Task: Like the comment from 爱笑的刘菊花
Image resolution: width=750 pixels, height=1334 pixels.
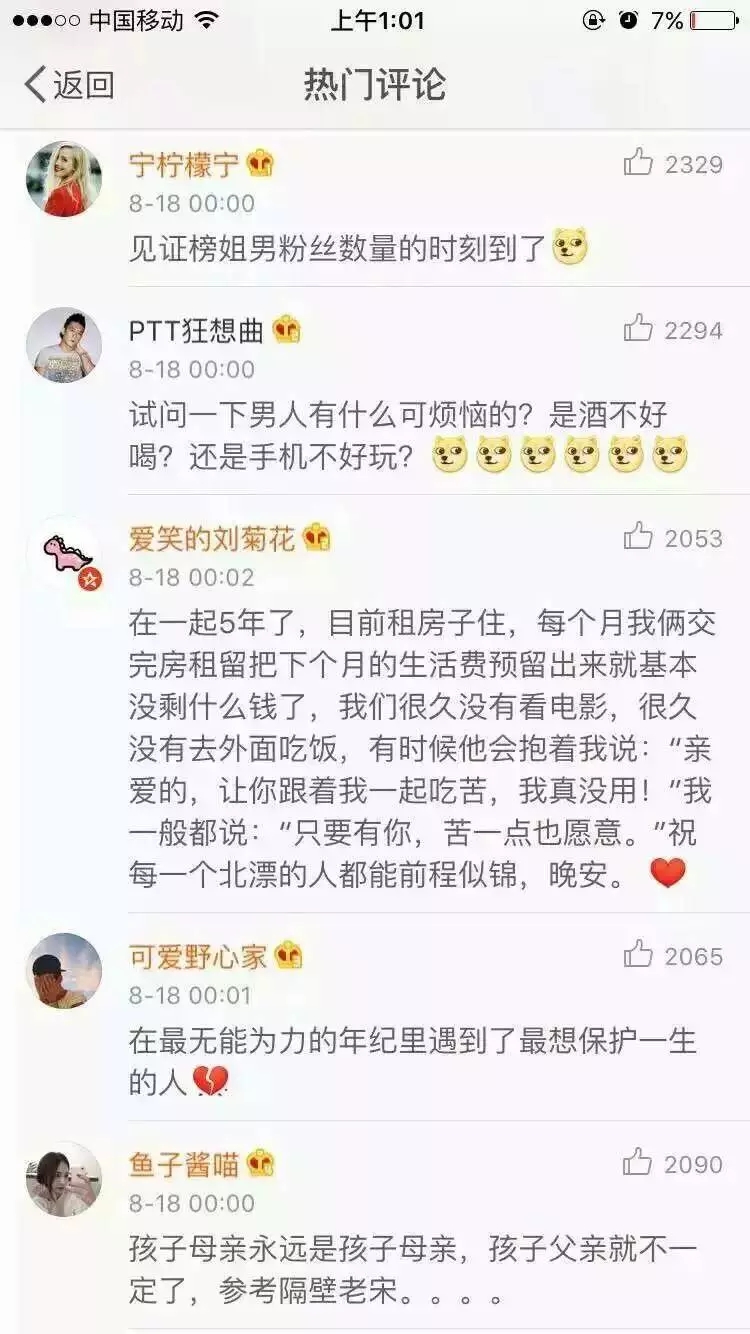Action: tap(638, 537)
